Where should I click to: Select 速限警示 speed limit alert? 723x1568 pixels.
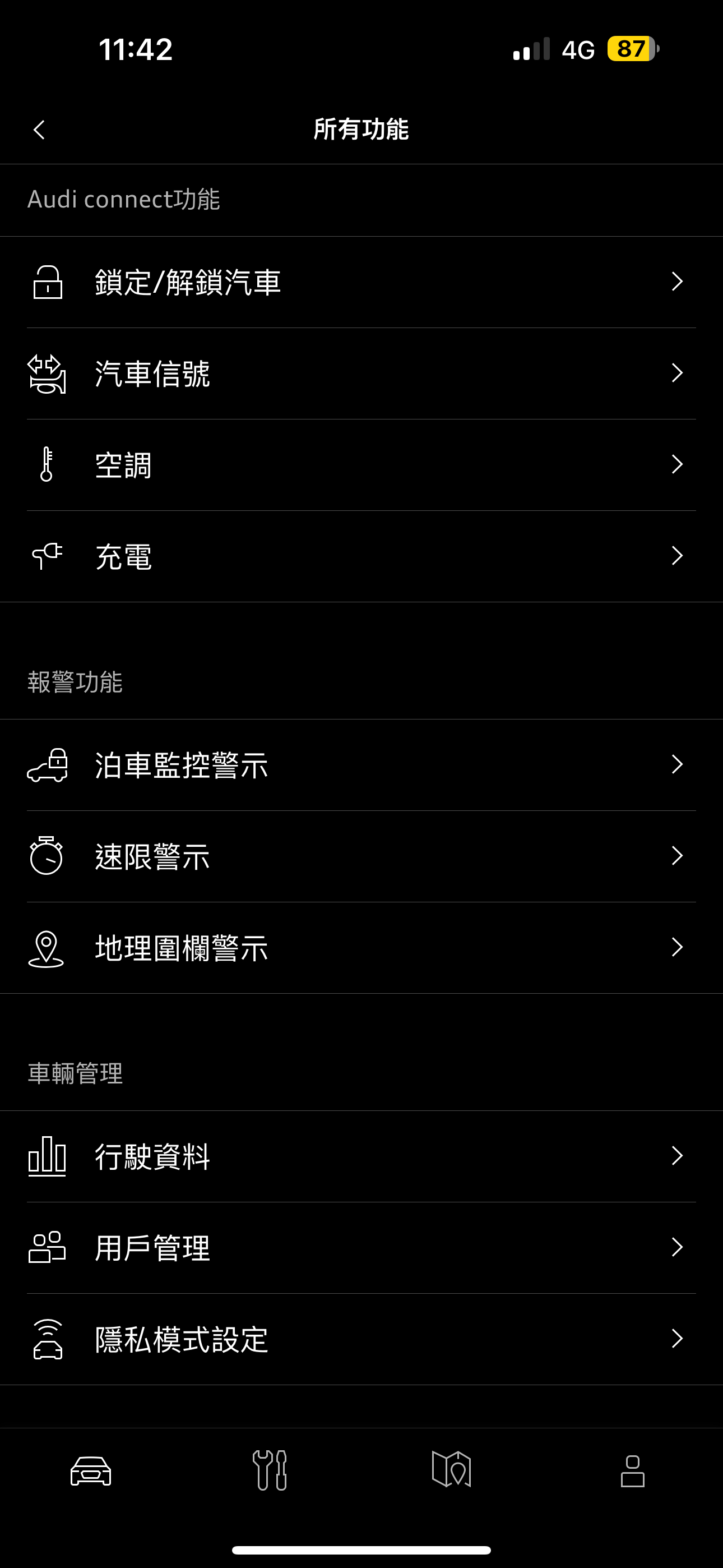pyautogui.click(x=361, y=856)
